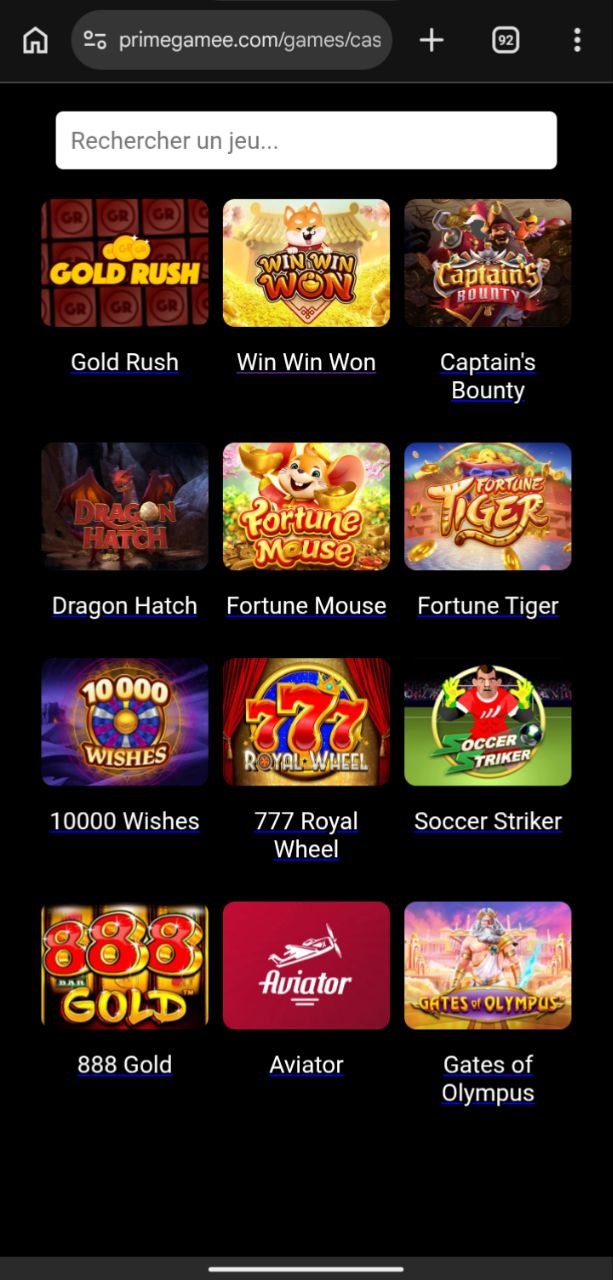Open the 888 Gold game tile
Image resolution: width=613 pixels, height=1280 pixels.
point(125,966)
